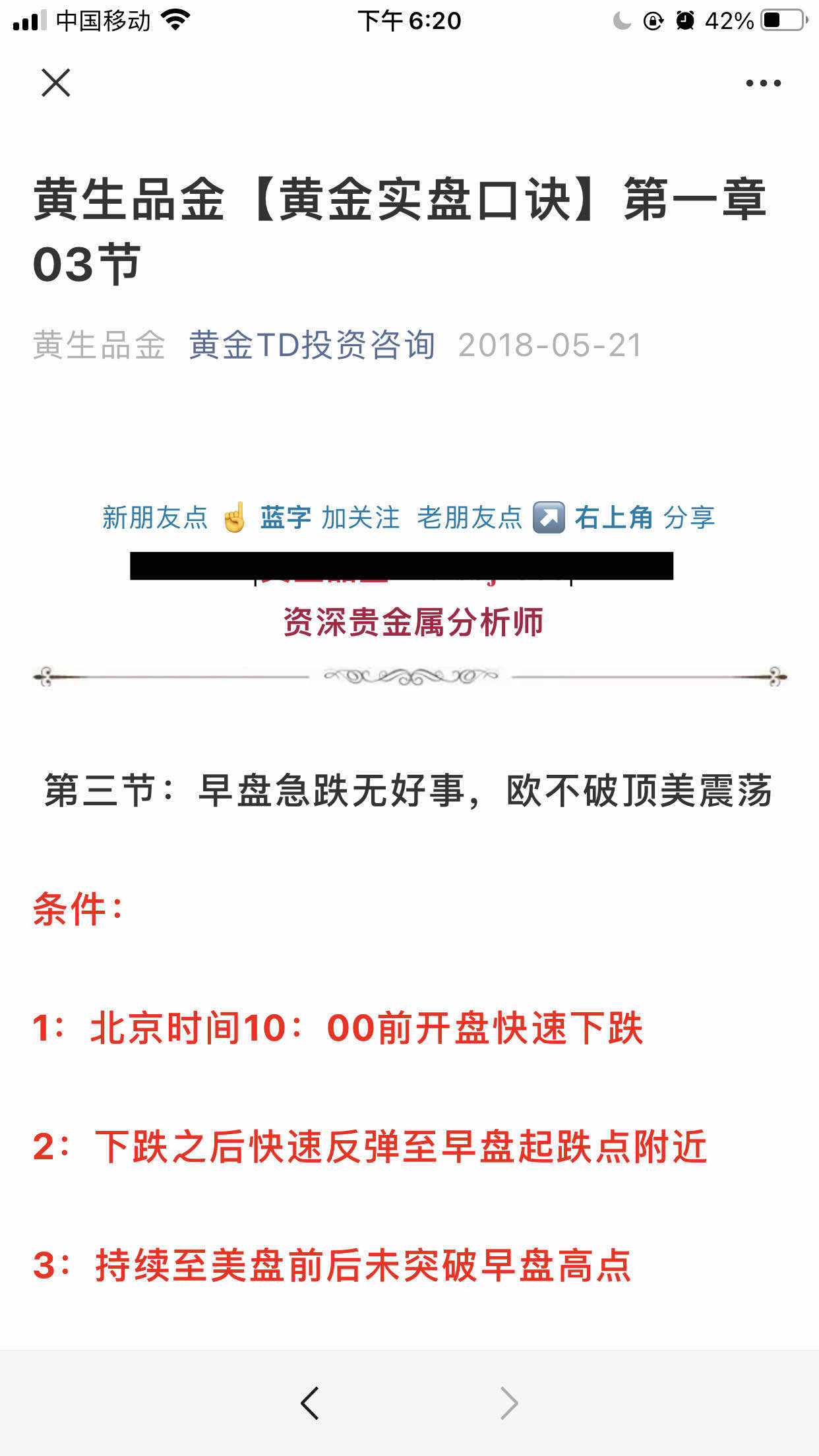Image resolution: width=819 pixels, height=1456 pixels.
Task: Tap the forward arrow in the bottom bar
Action: pos(509,1403)
